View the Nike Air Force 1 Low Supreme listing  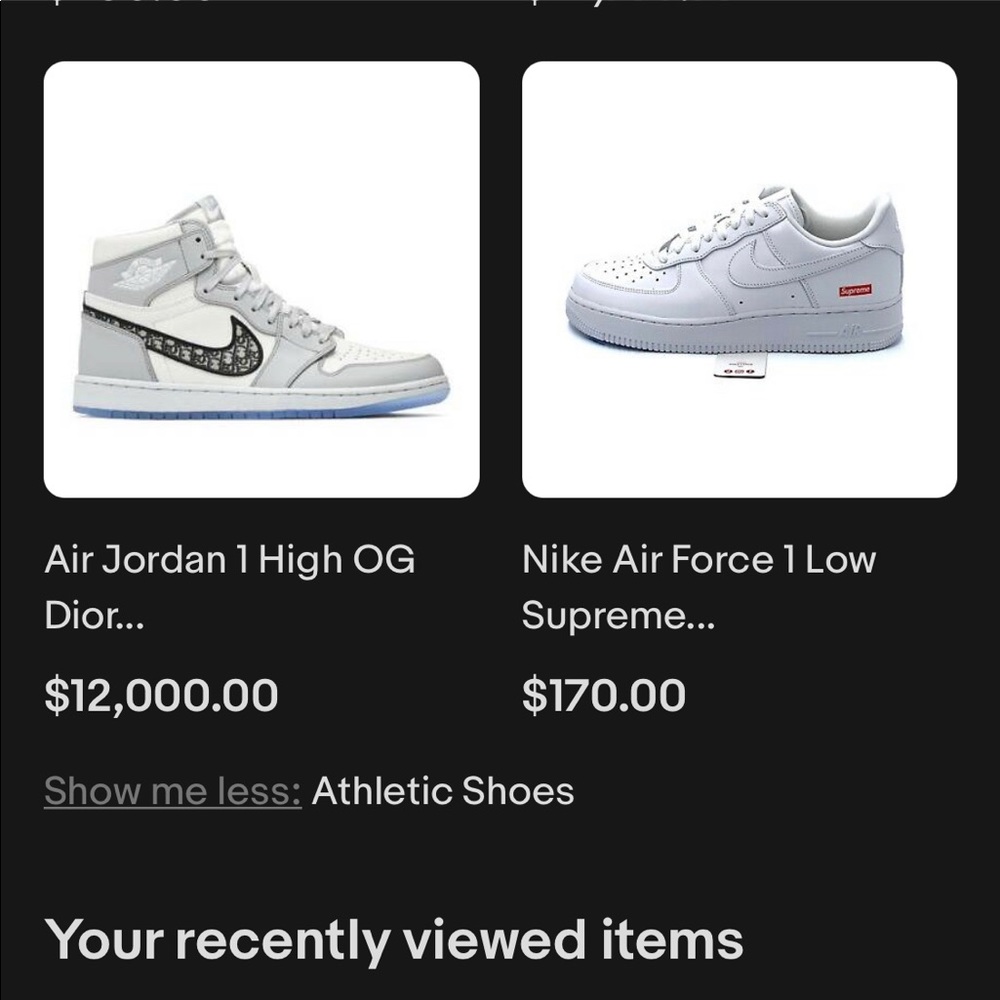tap(739, 280)
